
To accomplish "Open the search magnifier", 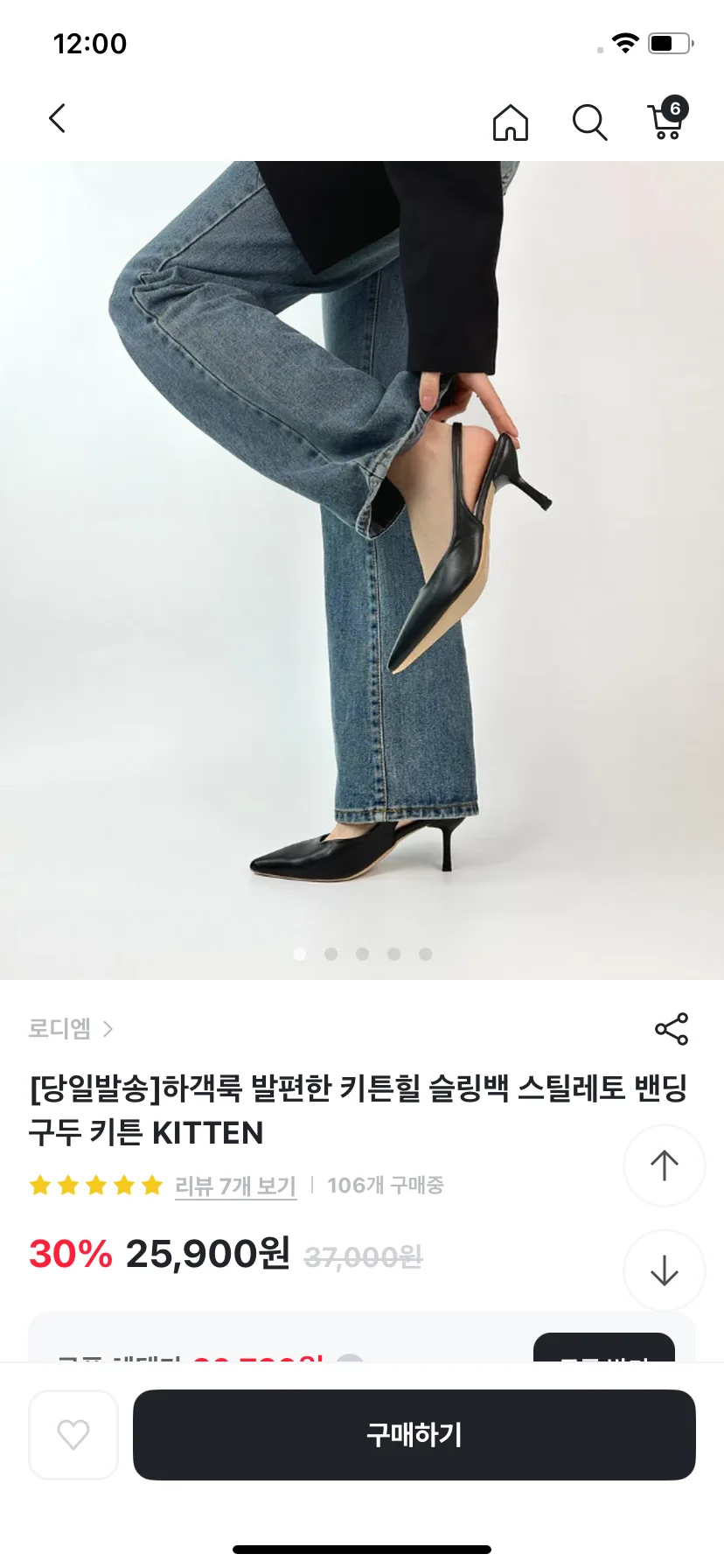I will point(589,122).
